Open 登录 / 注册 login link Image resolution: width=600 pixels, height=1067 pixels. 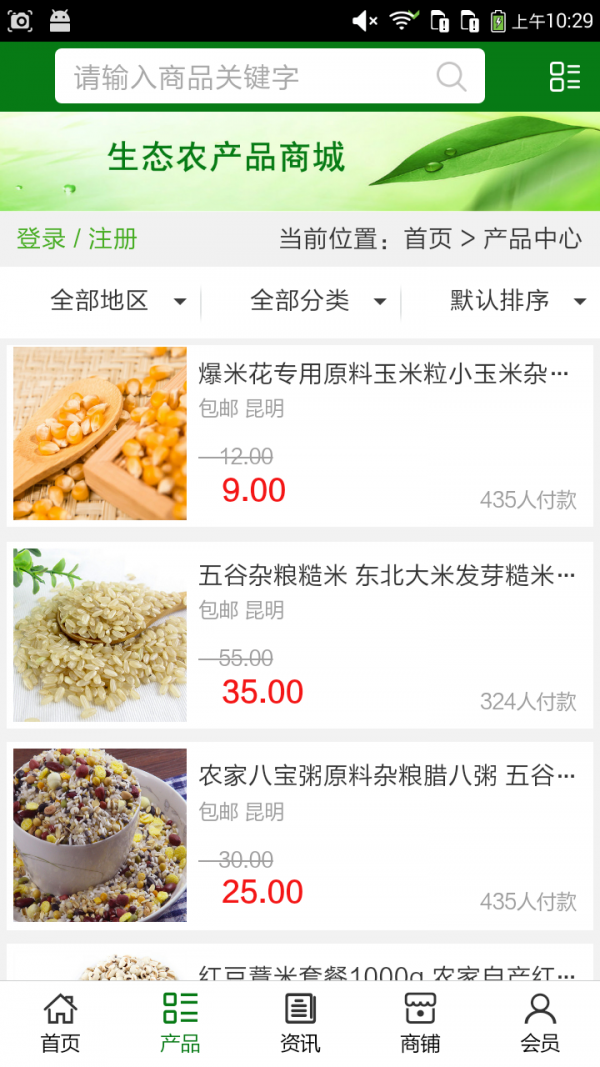pyautogui.click(x=77, y=239)
